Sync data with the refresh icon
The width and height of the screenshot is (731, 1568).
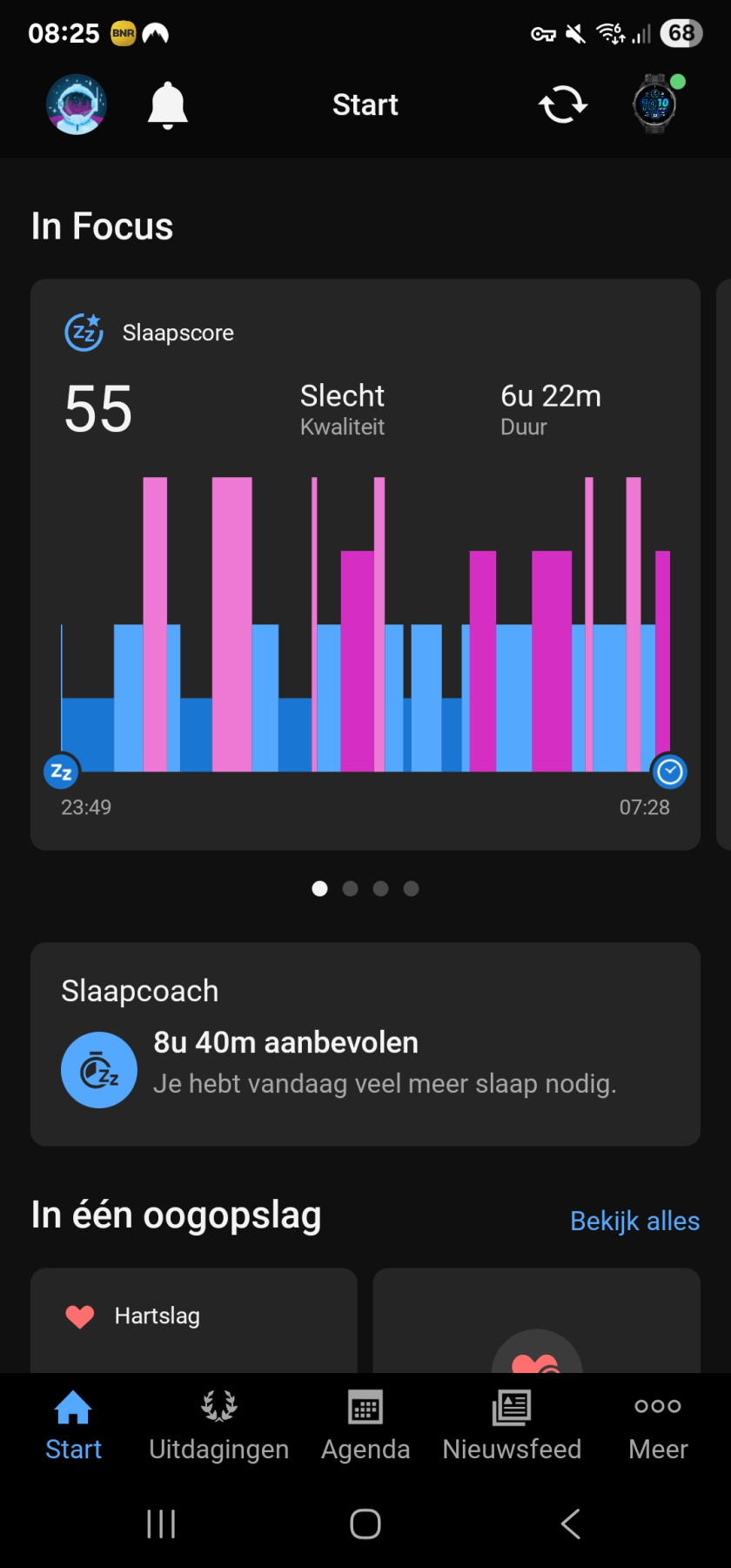[x=563, y=105]
